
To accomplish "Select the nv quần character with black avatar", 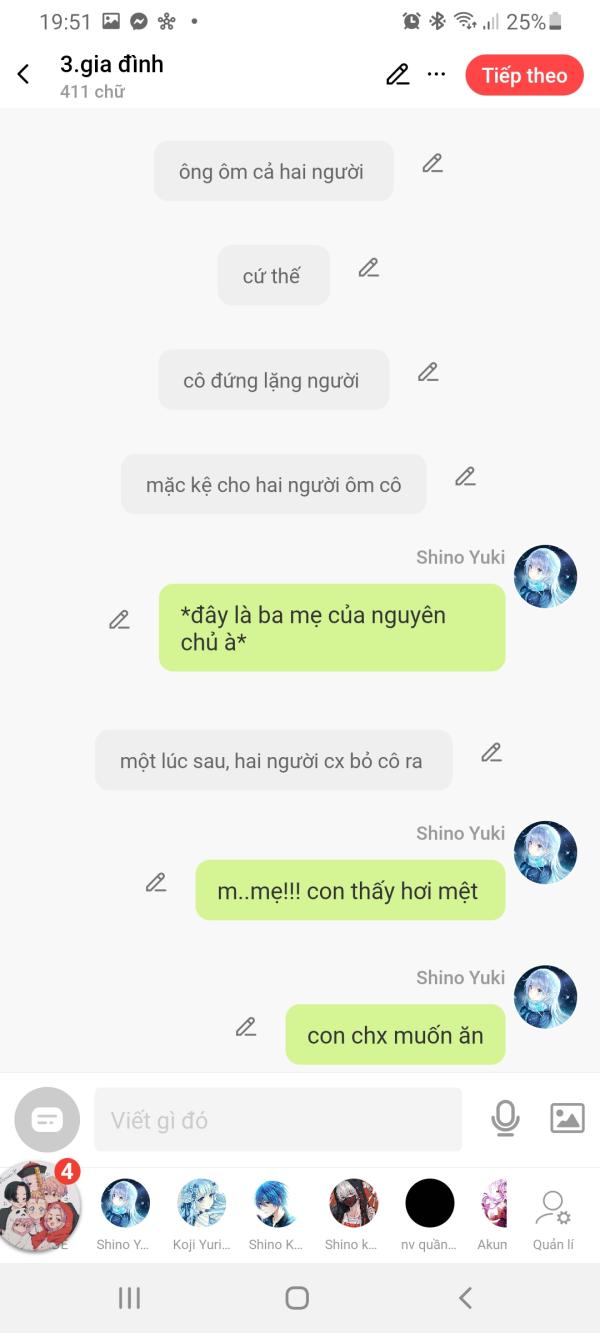I will click(430, 1214).
